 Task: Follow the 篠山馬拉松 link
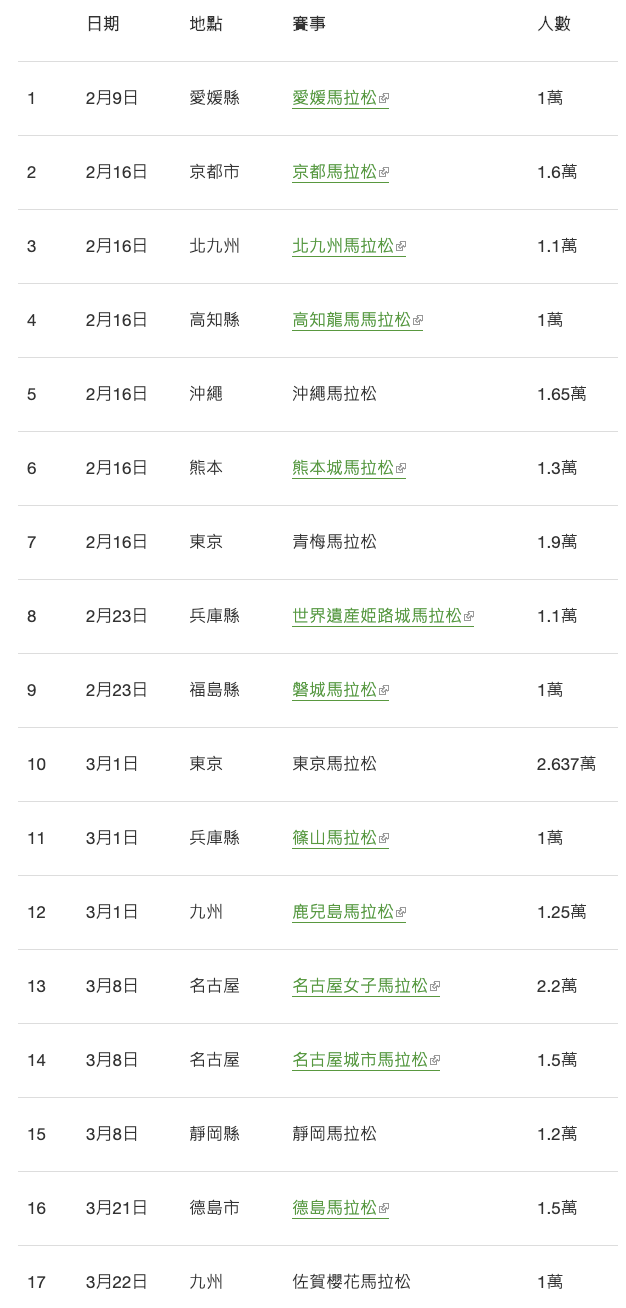point(340,838)
